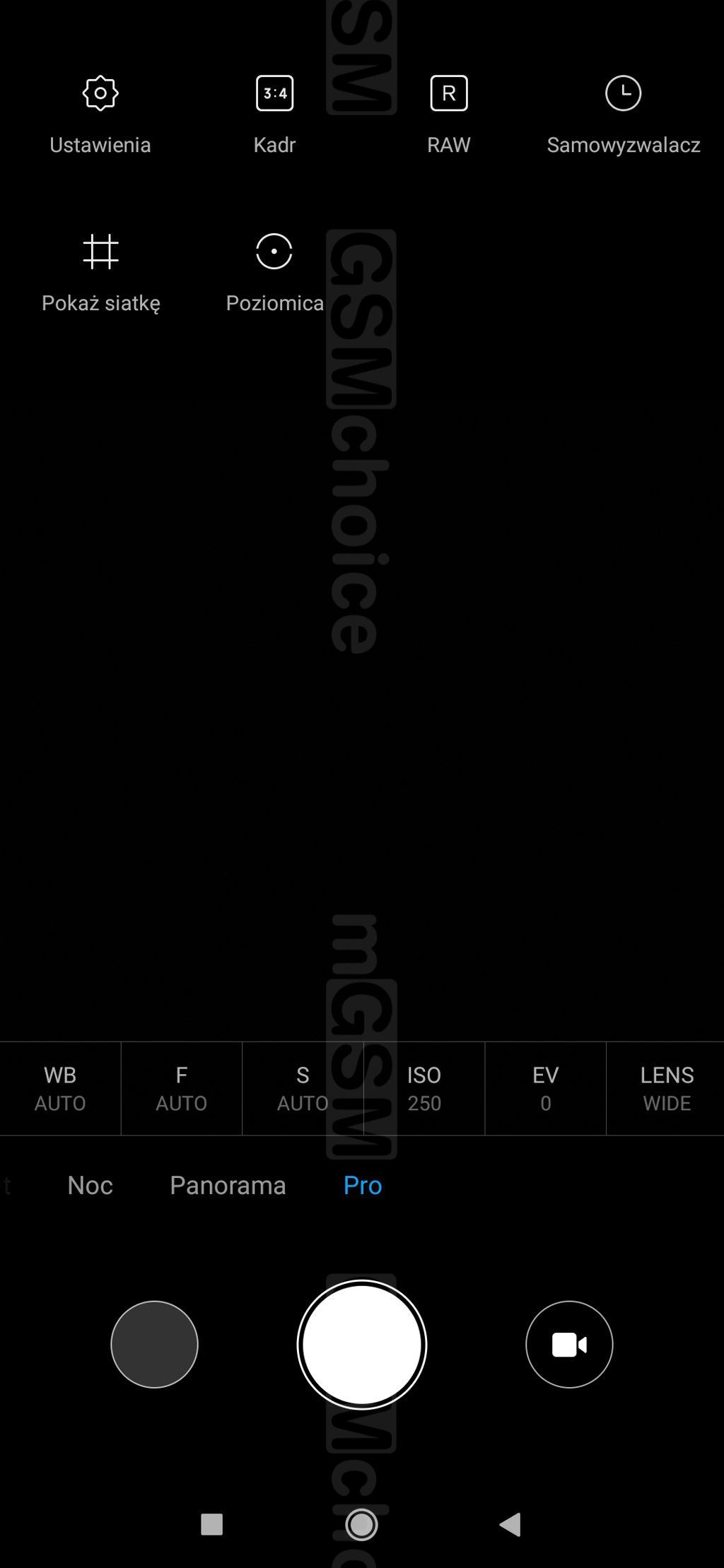This screenshot has width=724, height=1568.
Task: Take a photo with shutter button
Action: pos(361,1344)
